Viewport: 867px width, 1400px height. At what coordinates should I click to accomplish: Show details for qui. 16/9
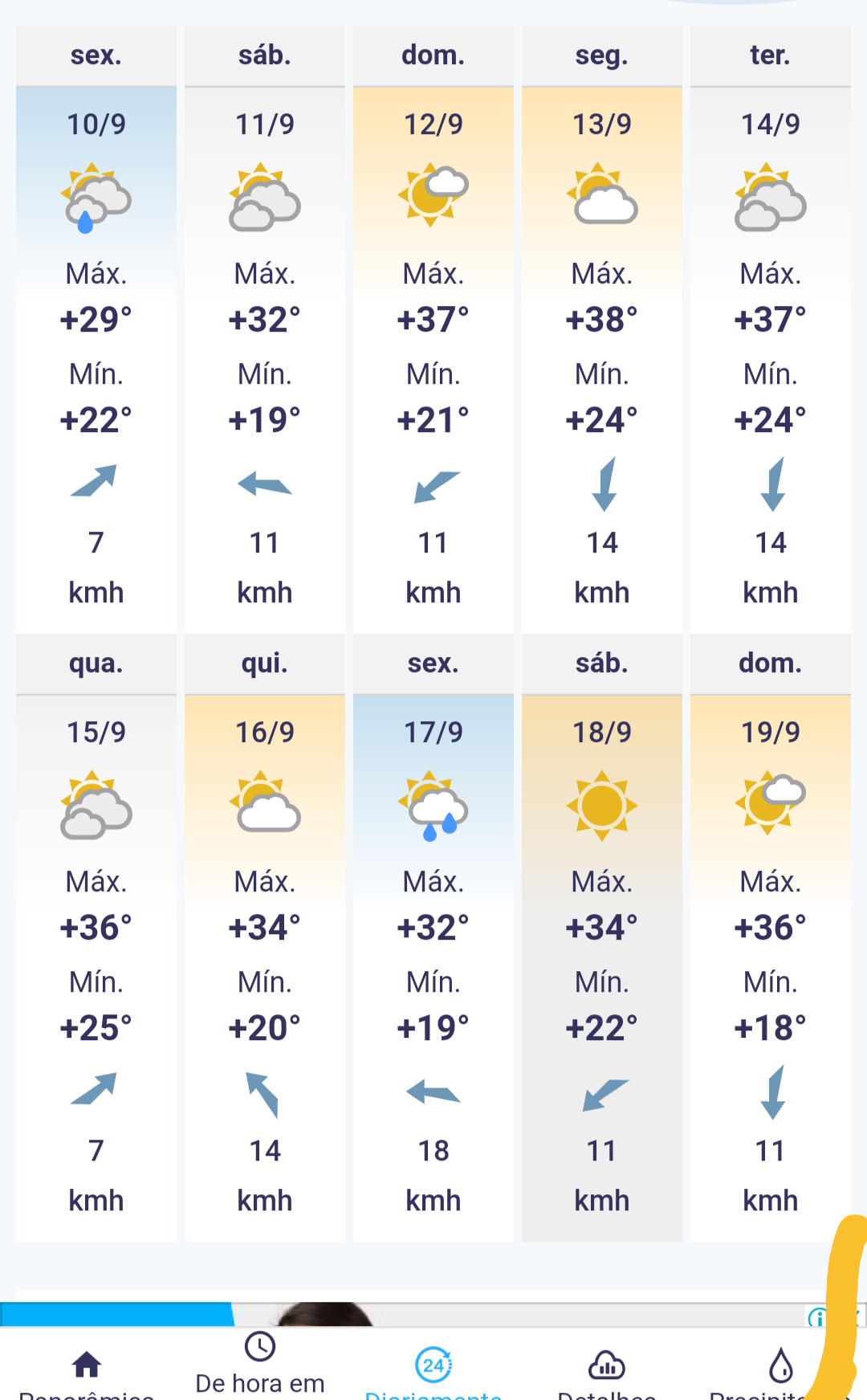tap(265, 937)
